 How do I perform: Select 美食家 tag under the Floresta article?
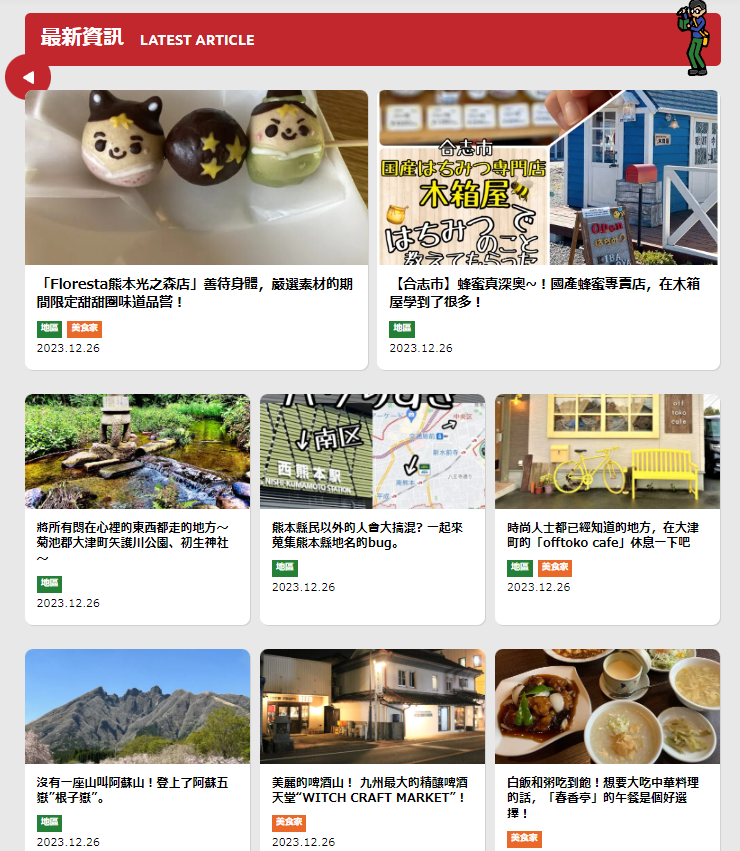tap(84, 328)
